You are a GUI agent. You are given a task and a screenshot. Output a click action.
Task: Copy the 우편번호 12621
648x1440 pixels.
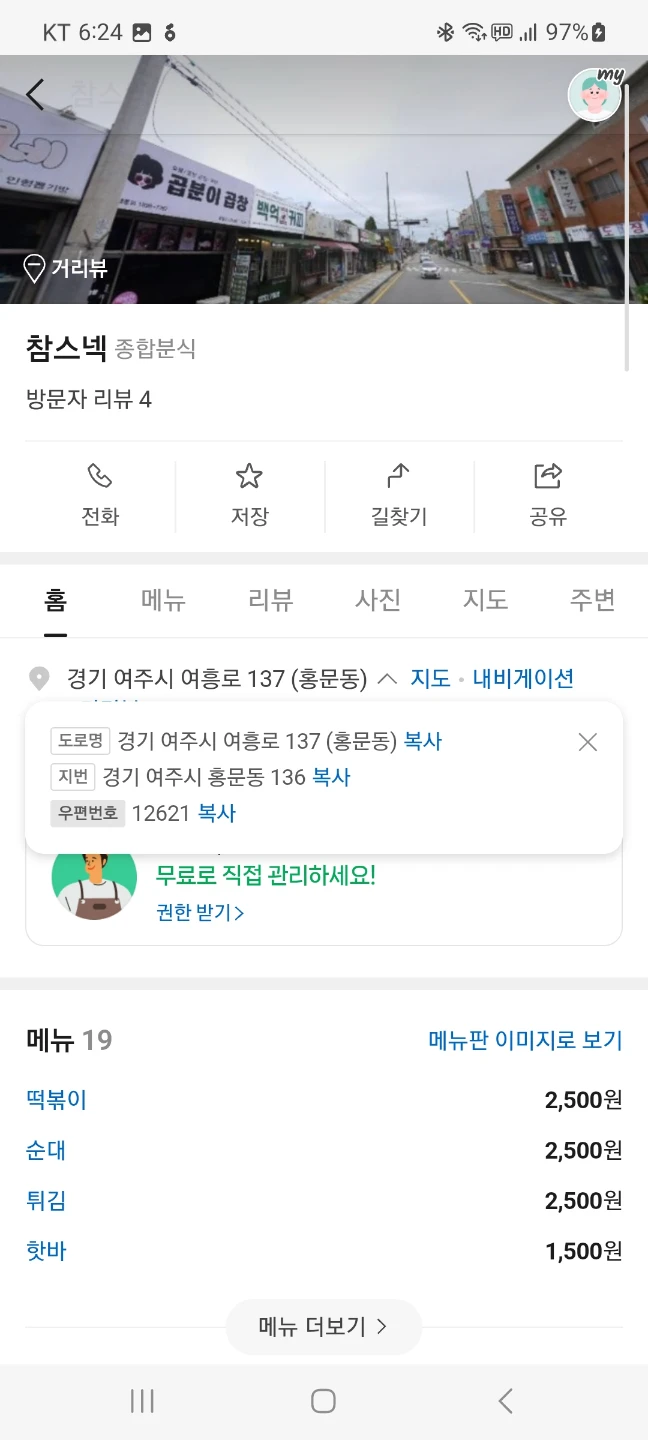tap(217, 813)
